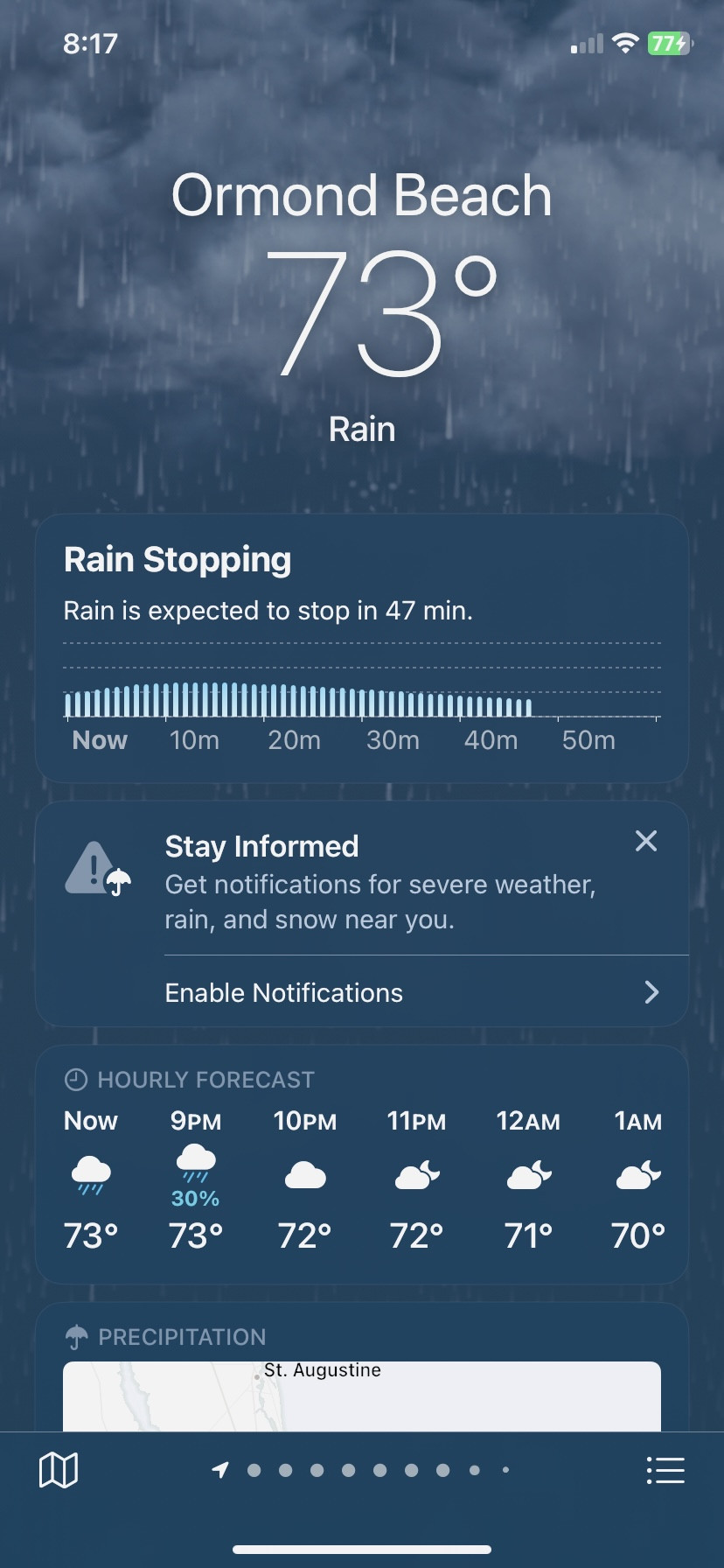Tap Enable Notifications row
The height and width of the screenshot is (1568, 724).
click(x=411, y=992)
